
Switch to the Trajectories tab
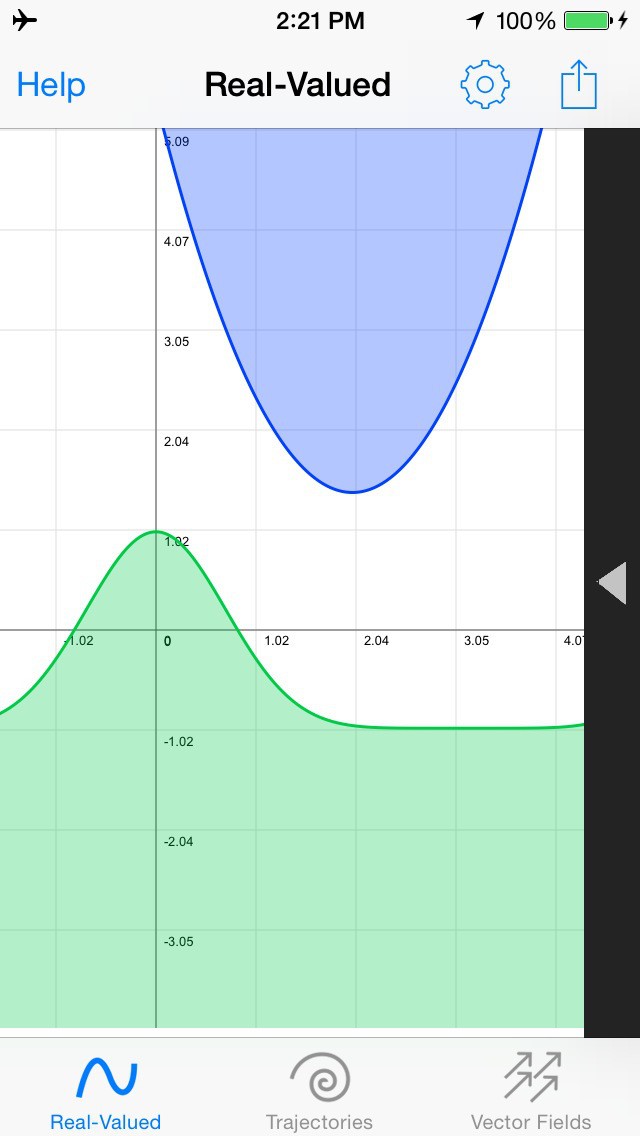[320, 1092]
